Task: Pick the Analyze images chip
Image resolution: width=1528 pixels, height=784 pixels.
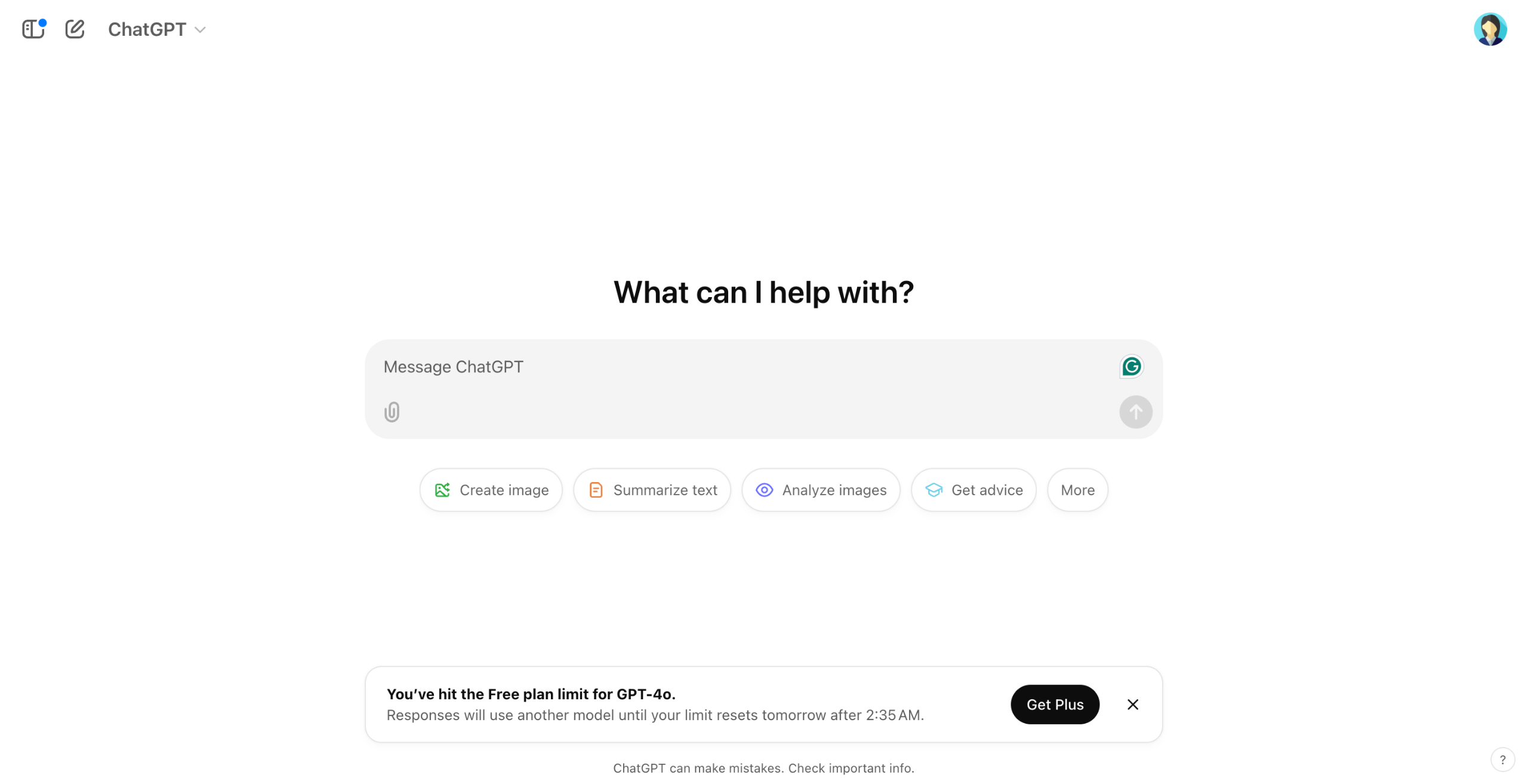Action: pos(821,490)
